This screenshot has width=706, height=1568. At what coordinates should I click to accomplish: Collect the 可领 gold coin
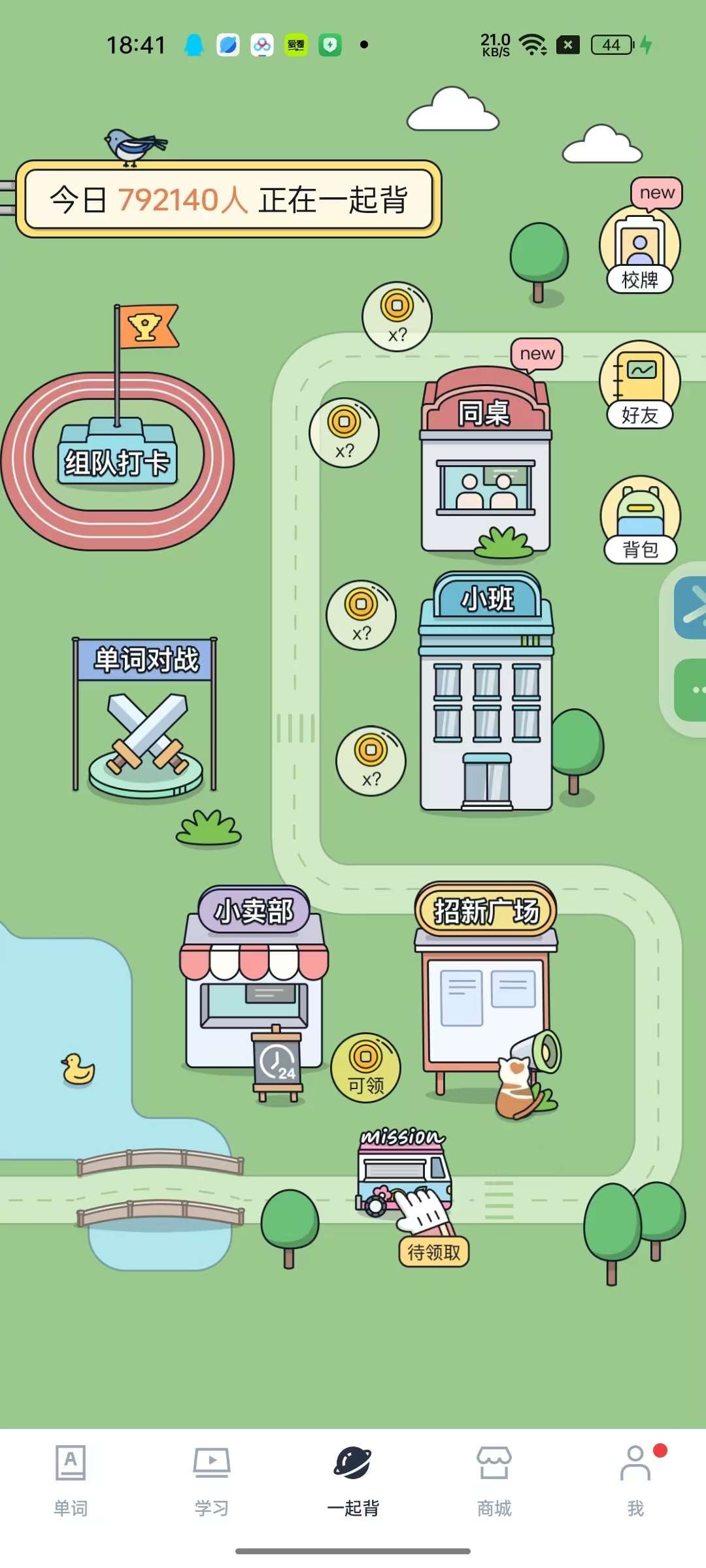[x=365, y=1068]
